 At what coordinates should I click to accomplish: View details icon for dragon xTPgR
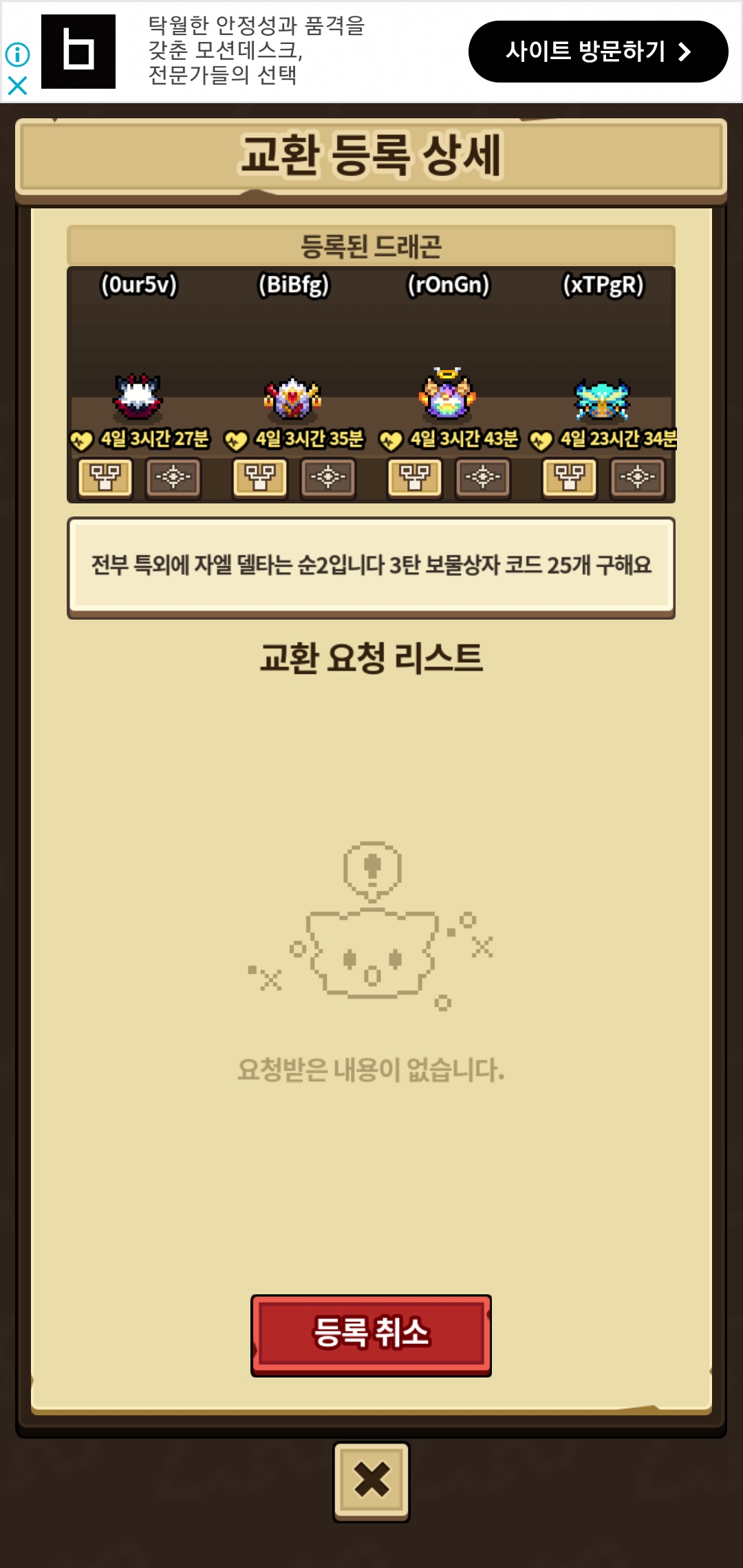point(638,477)
